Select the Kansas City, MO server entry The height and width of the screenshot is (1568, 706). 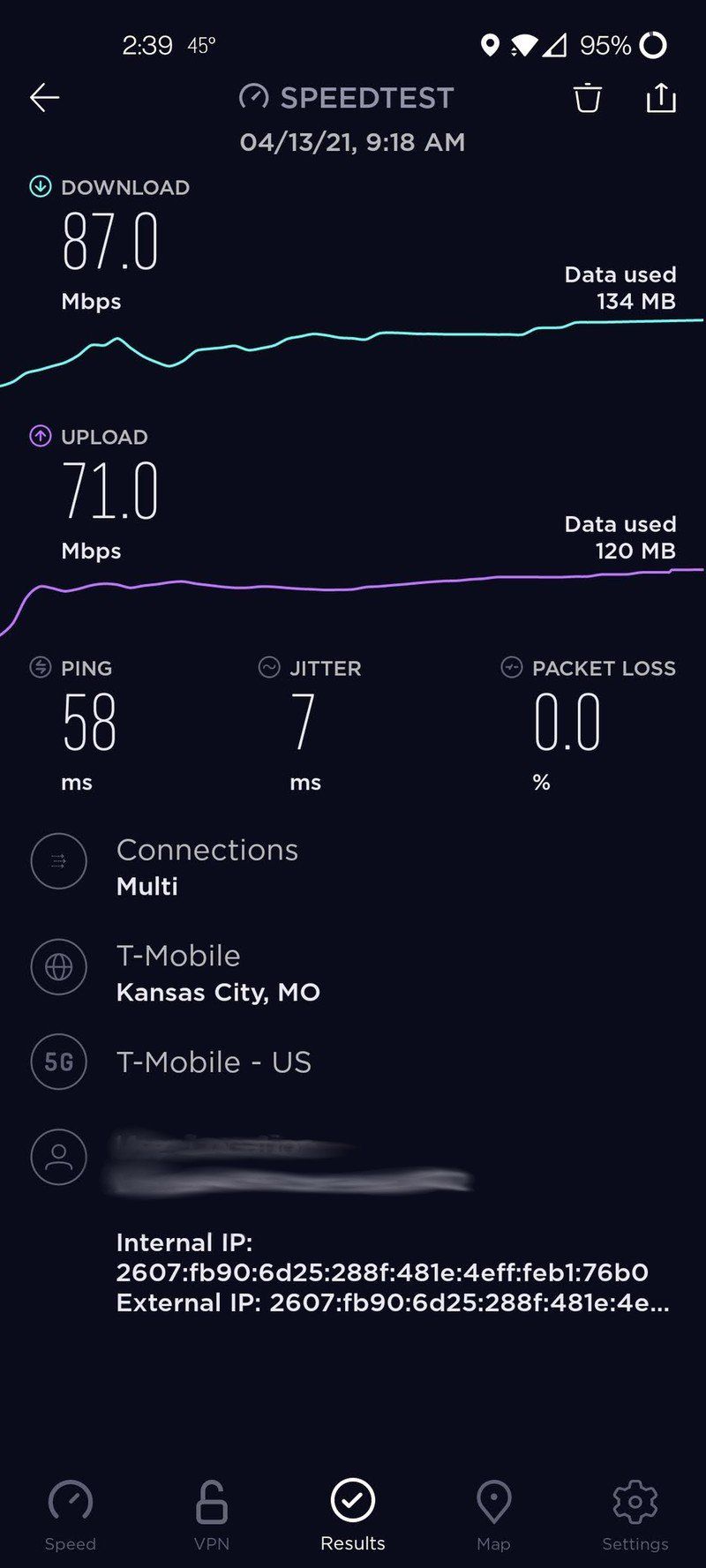217,992
